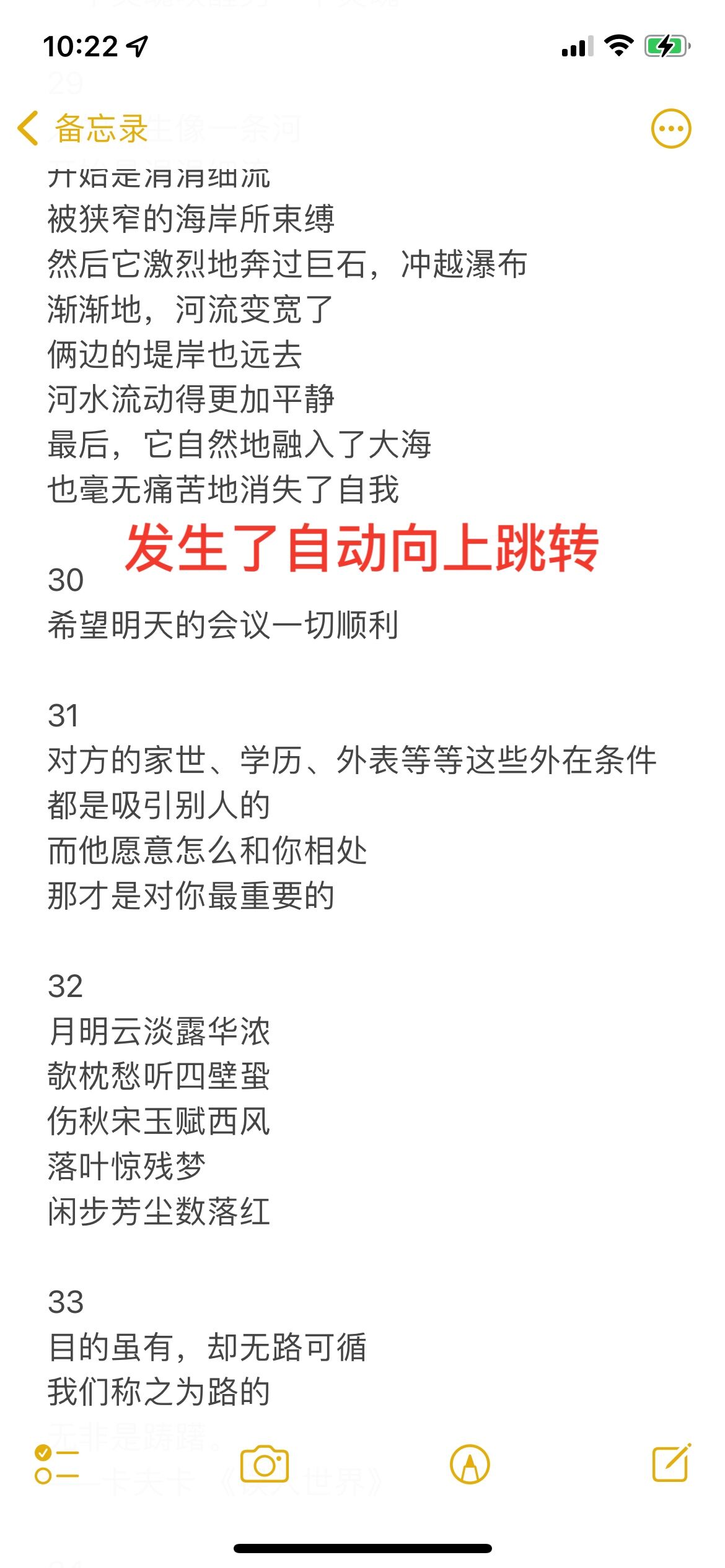Screen dimensions: 725x1568
Task: Go back to the 备忘录 notes list
Action: pos(82,129)
